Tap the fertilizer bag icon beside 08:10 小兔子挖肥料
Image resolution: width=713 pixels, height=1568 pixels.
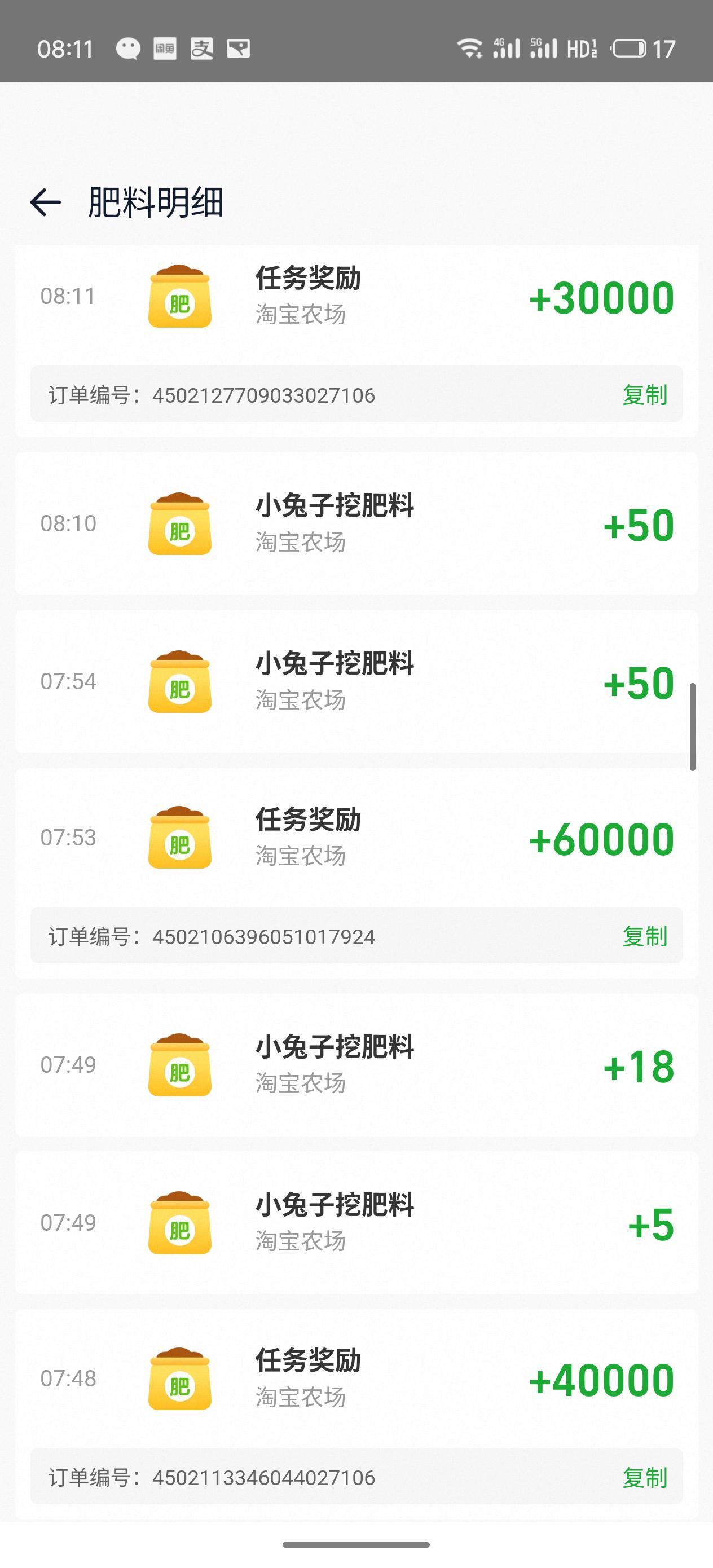point(179,525)
